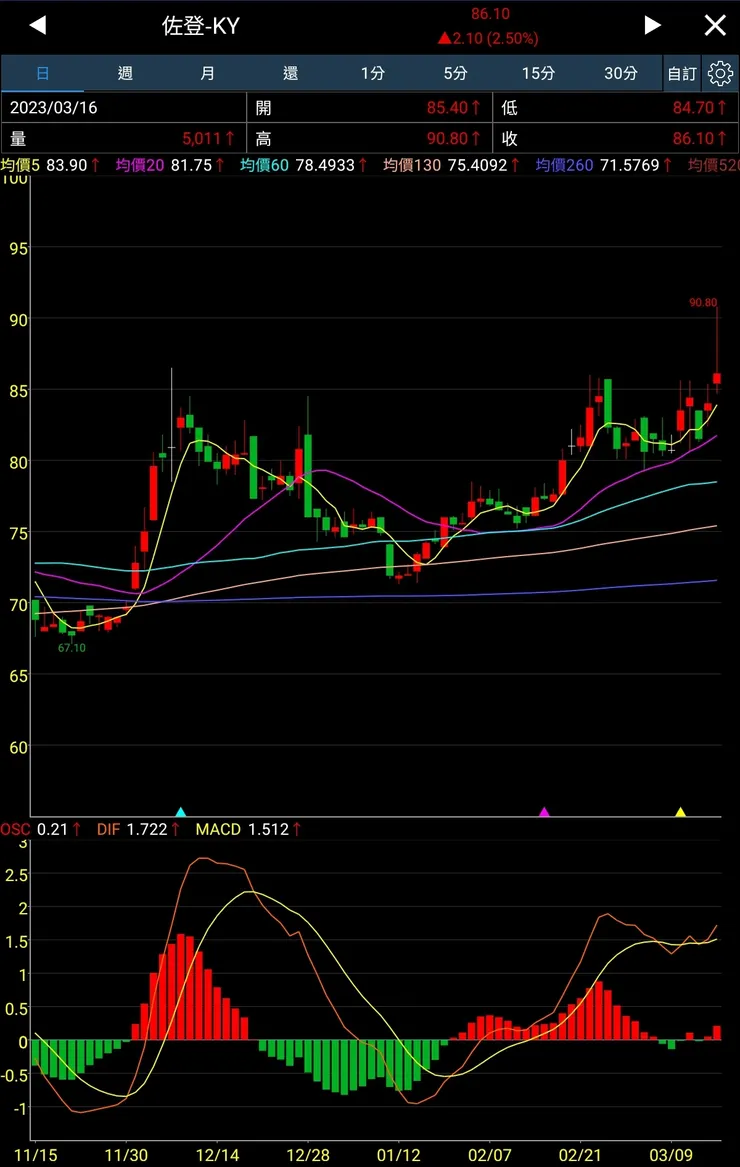Switch to the 15分 chart interval
This screenshot has height=1167, width=740.
coord(538,73)
